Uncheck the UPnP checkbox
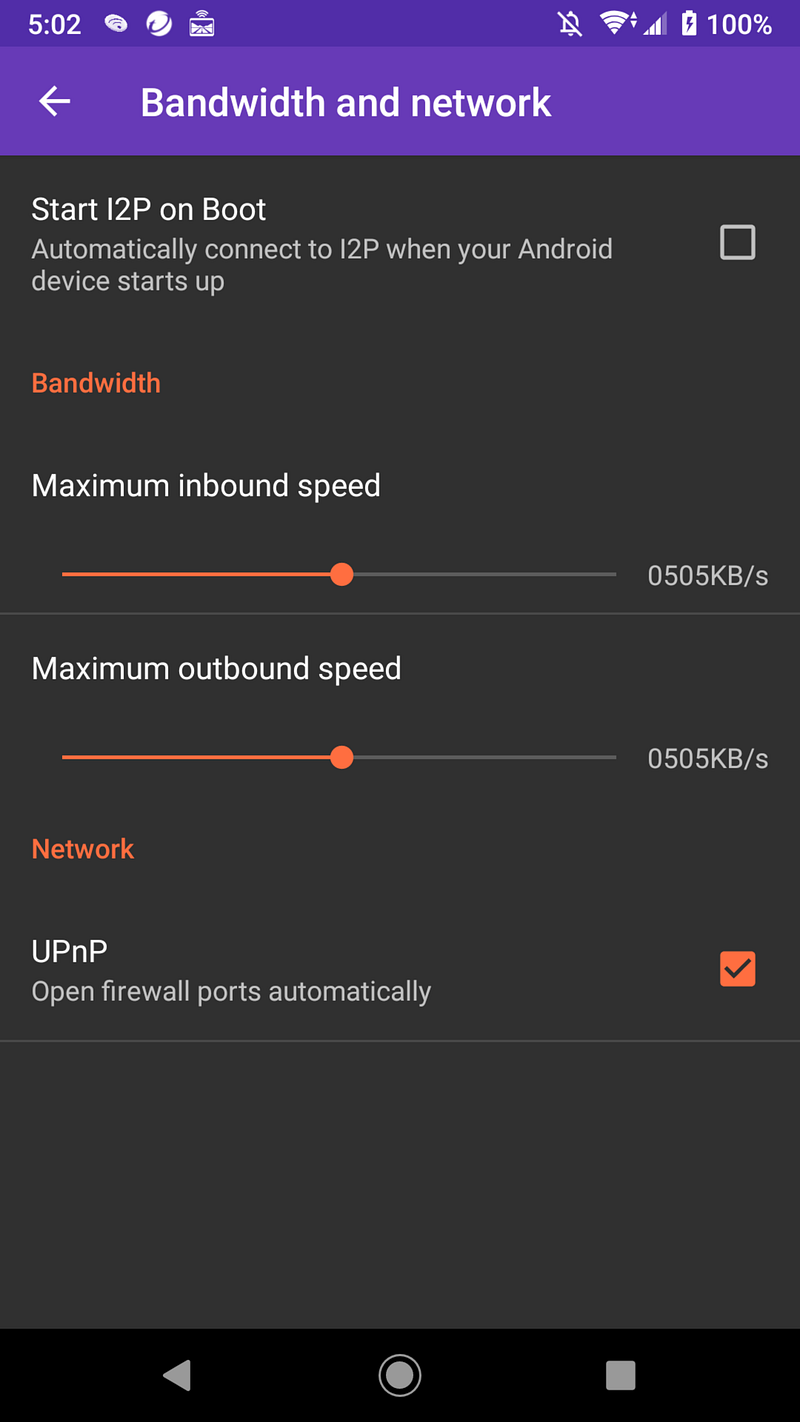Viewport: 800px width, 1422px height. 737,969
